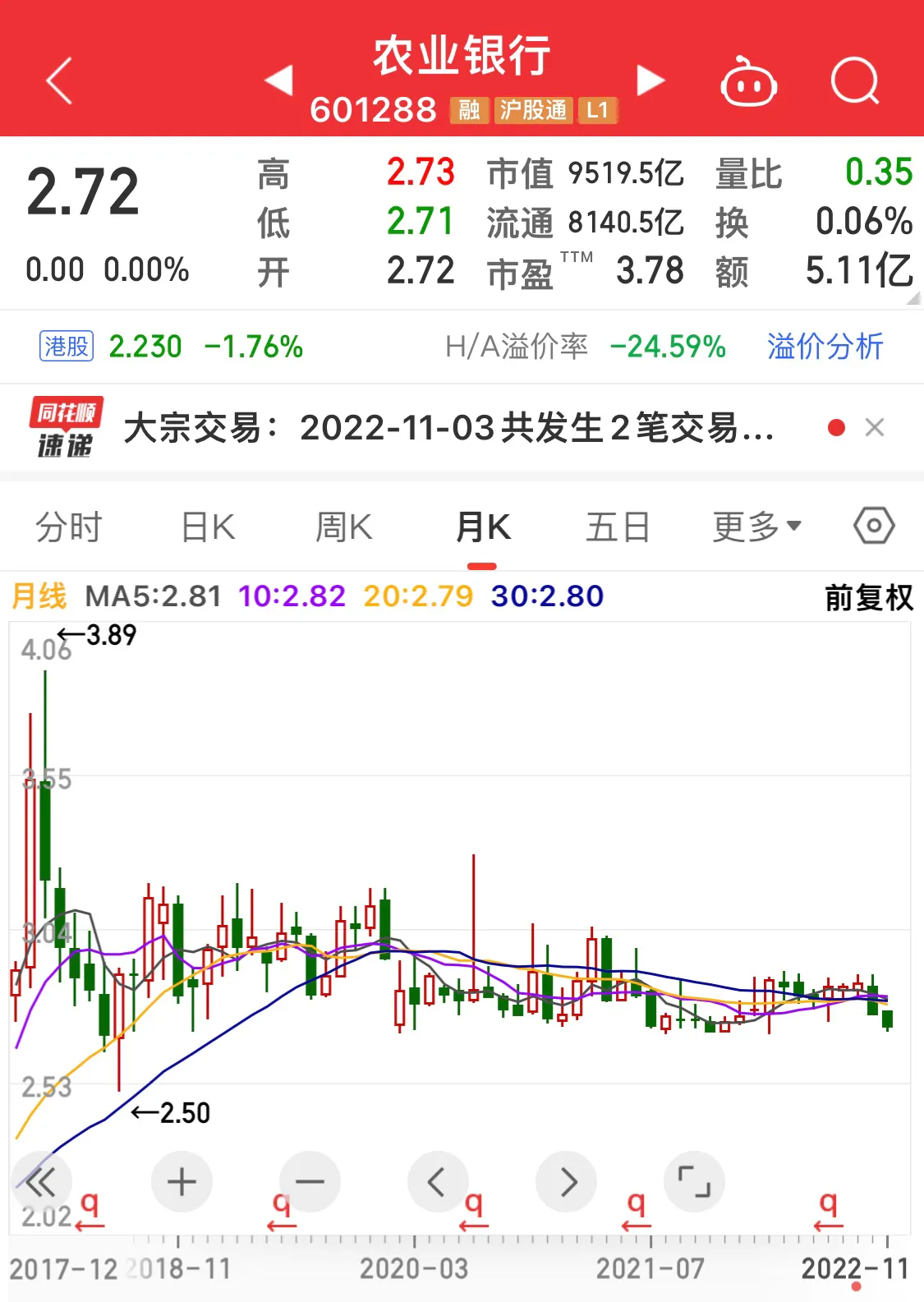
Task: Open 溢价分析 link
Action: click(x=825, y=347)
